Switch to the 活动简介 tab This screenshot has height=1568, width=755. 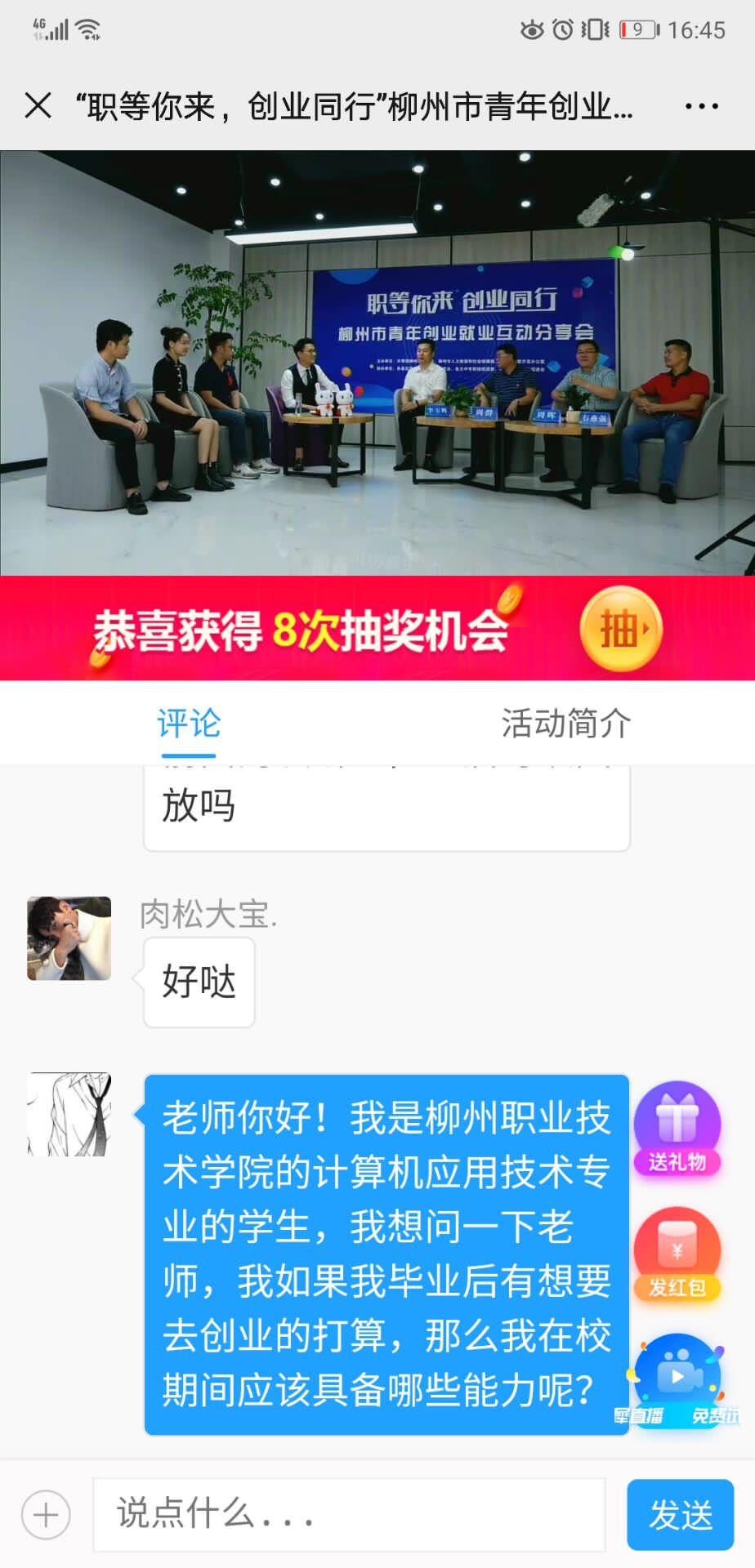pos(565,724)
